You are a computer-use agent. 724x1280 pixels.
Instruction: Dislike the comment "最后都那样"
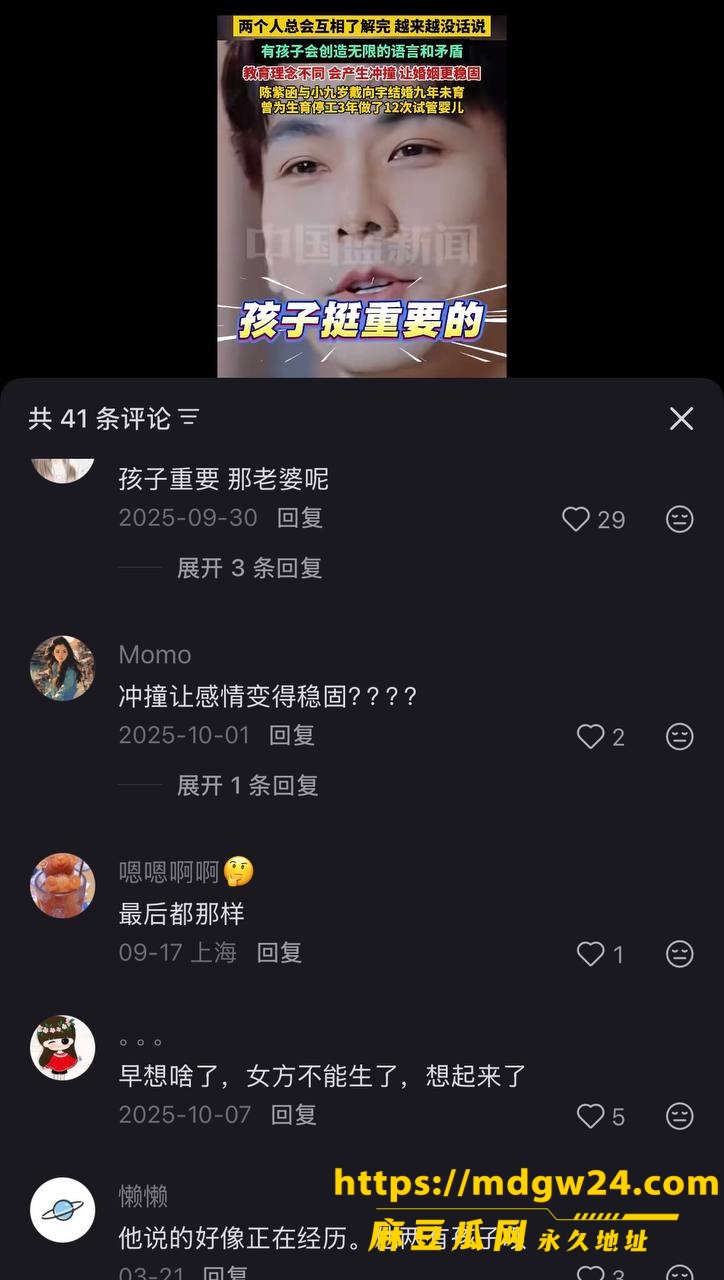point(680,954)
